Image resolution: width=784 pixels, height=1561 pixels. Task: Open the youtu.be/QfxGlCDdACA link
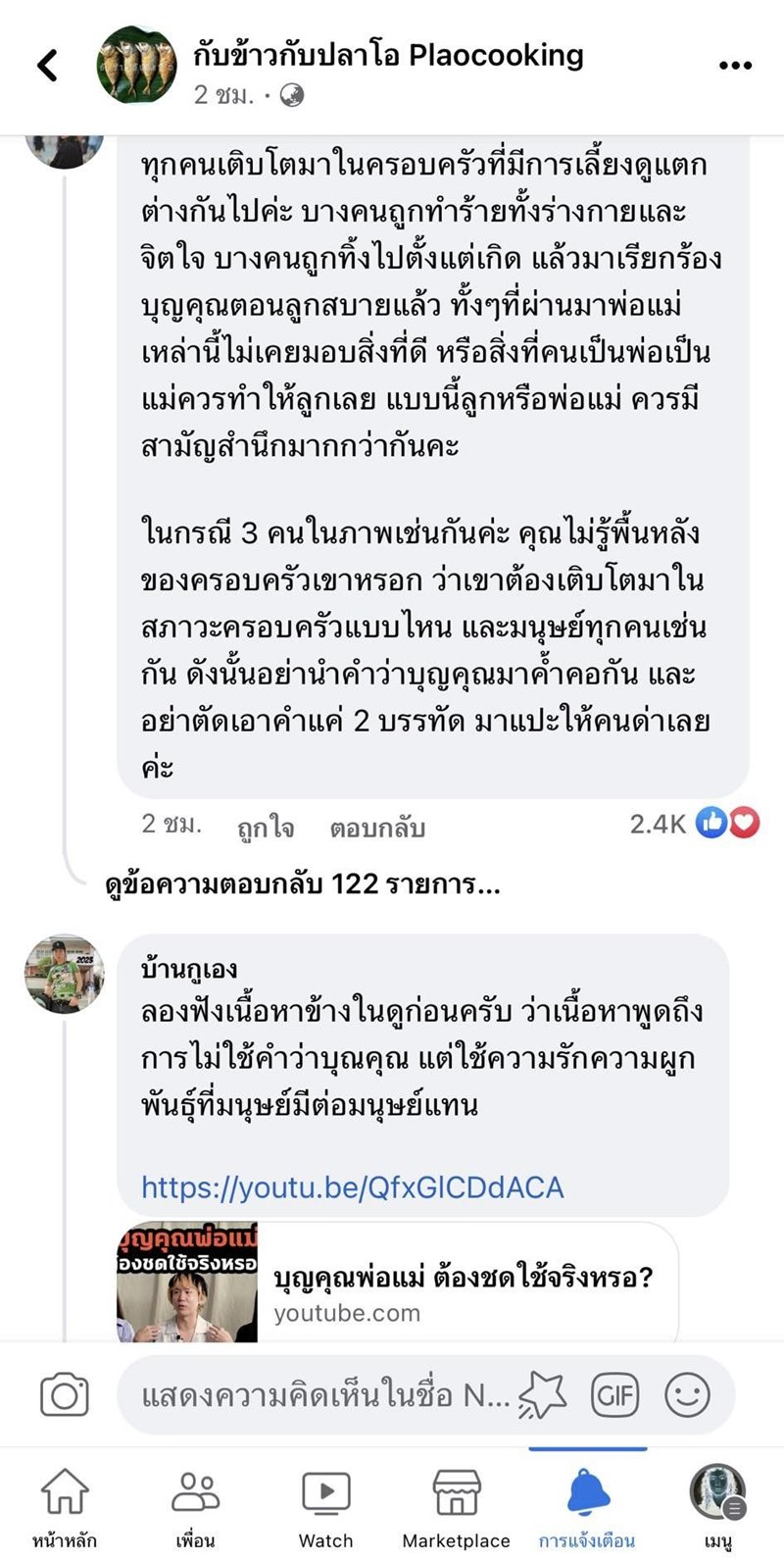click(353, 1187)
